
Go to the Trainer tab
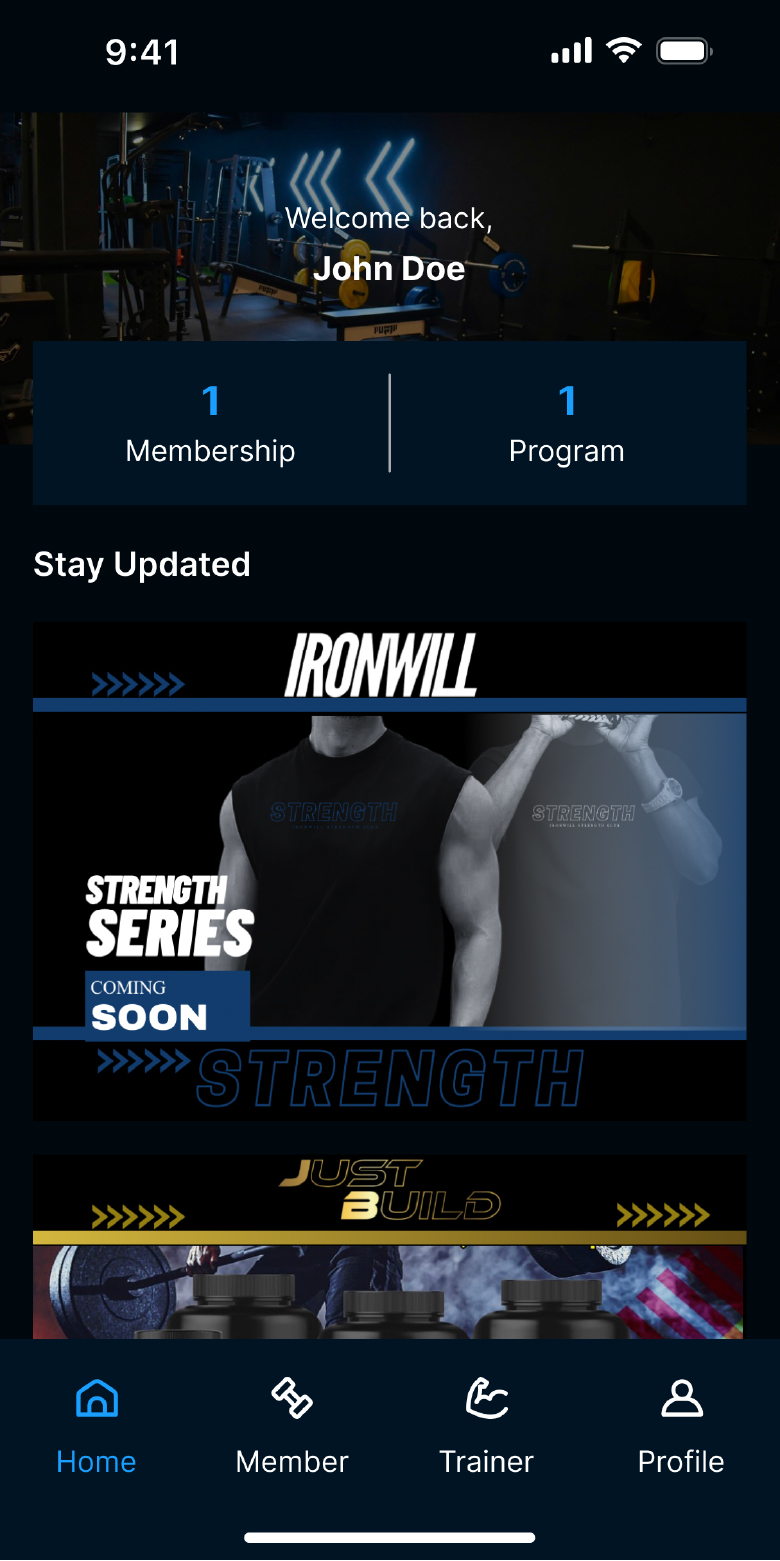point(487,1427)
